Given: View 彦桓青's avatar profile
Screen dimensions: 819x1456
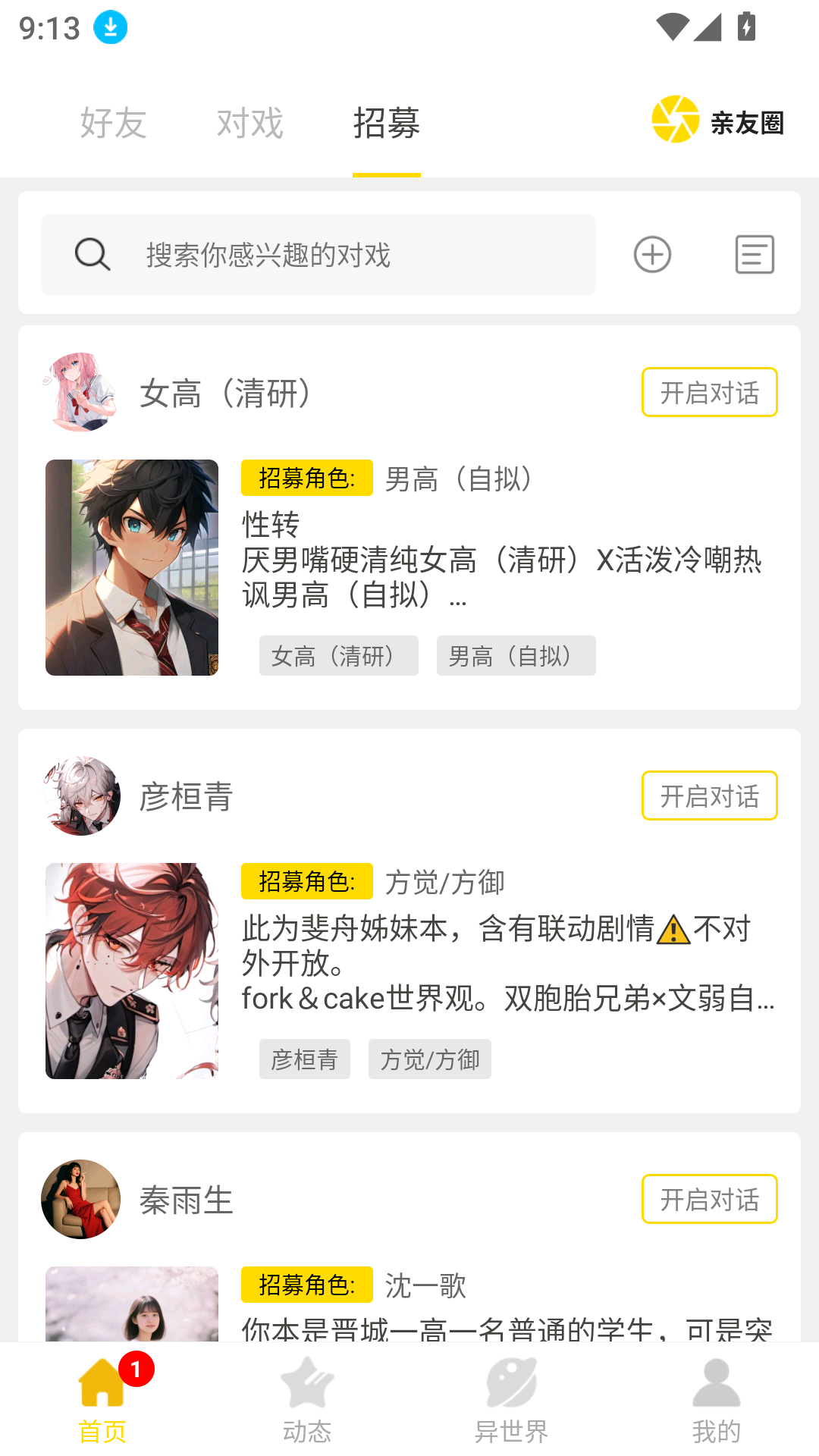Looking at the screenshot, I should (x=81, y=796).
